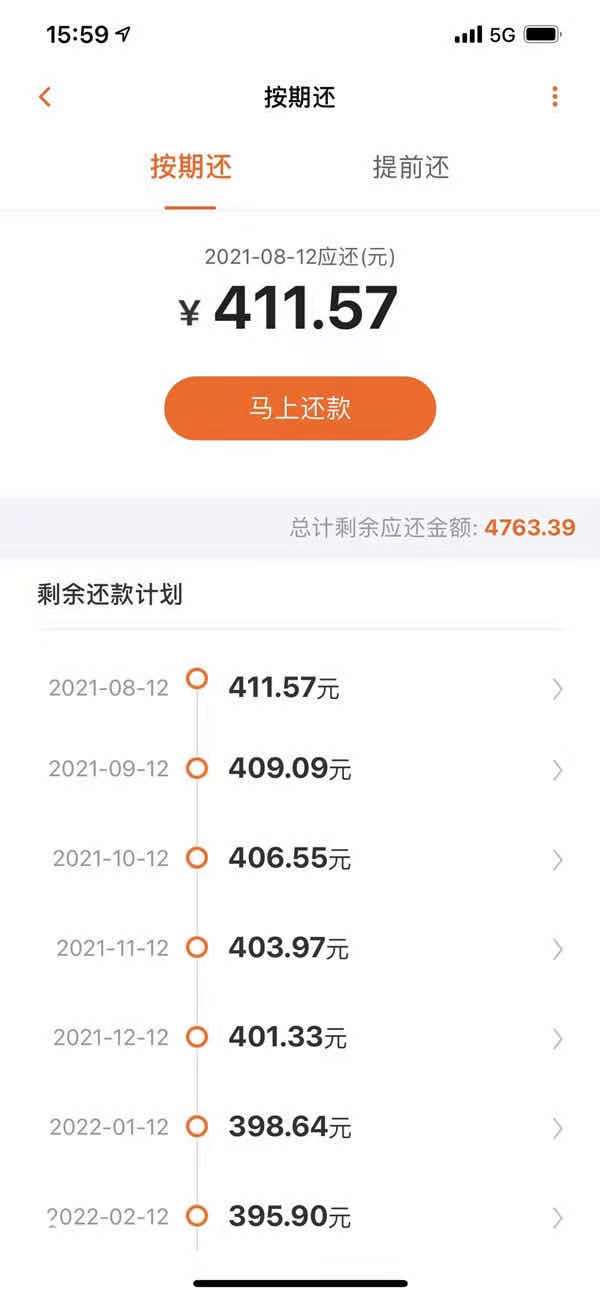The image size is (600, 1298).
Task: Go back using the orange arrow
Action: pyautogui.click(x=44, y=97)
